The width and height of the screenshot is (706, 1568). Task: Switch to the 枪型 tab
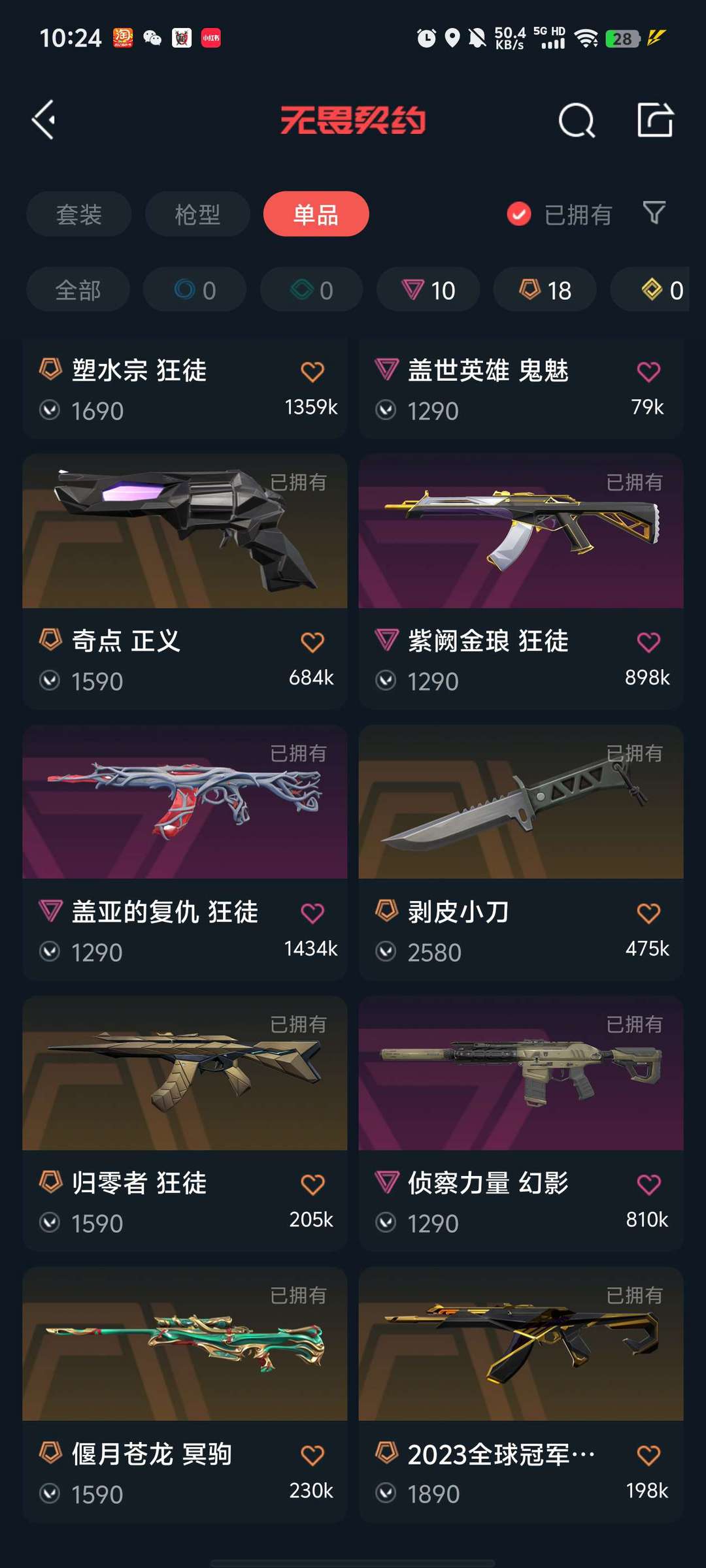point(197,214)
